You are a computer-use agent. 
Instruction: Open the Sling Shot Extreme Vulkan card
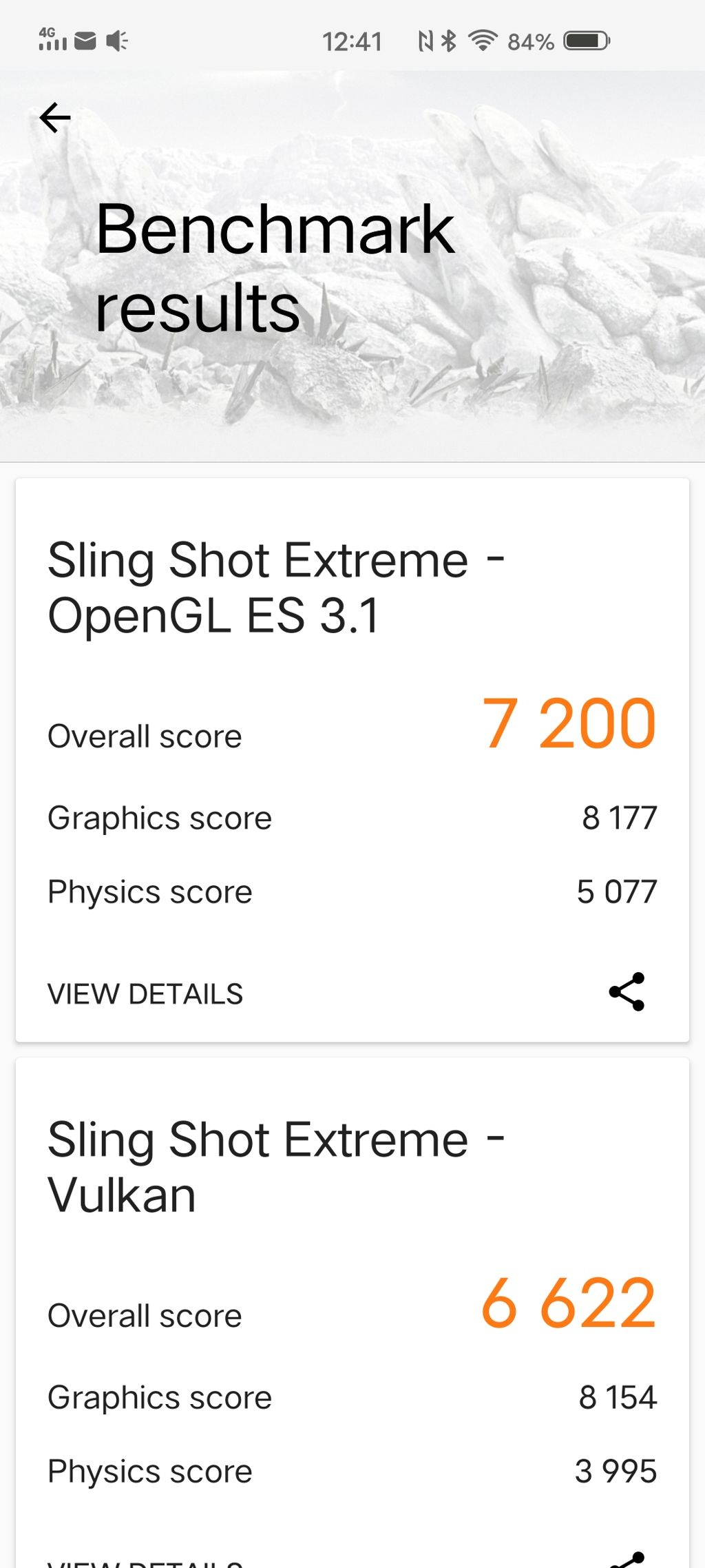click(x=352, y=1313)
